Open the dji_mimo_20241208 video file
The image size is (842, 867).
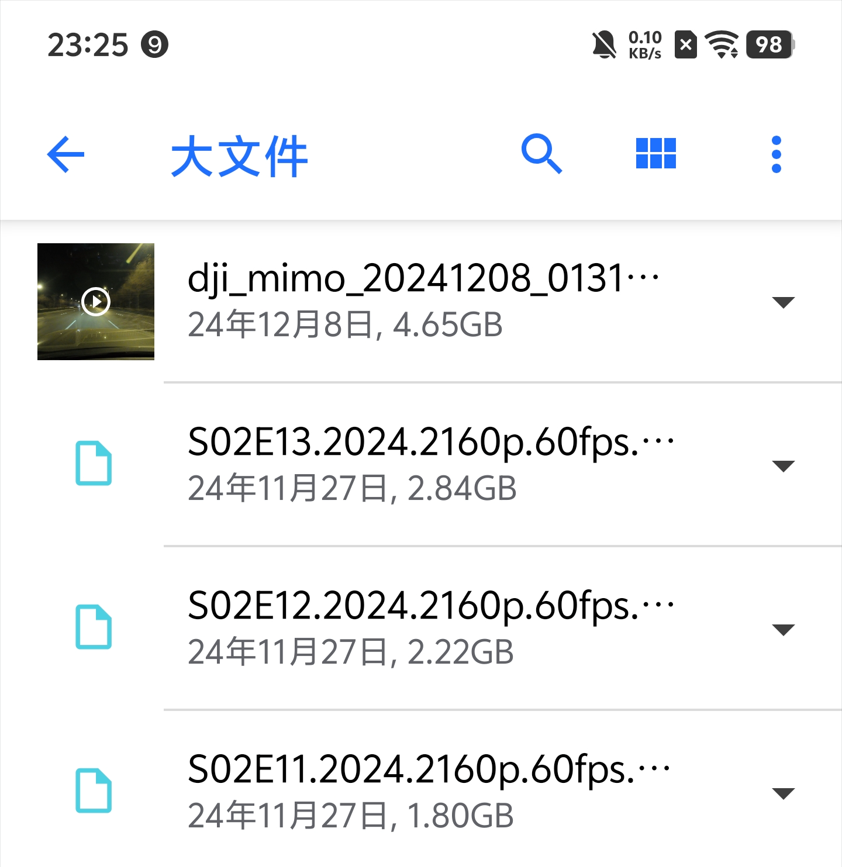[424, 299]
